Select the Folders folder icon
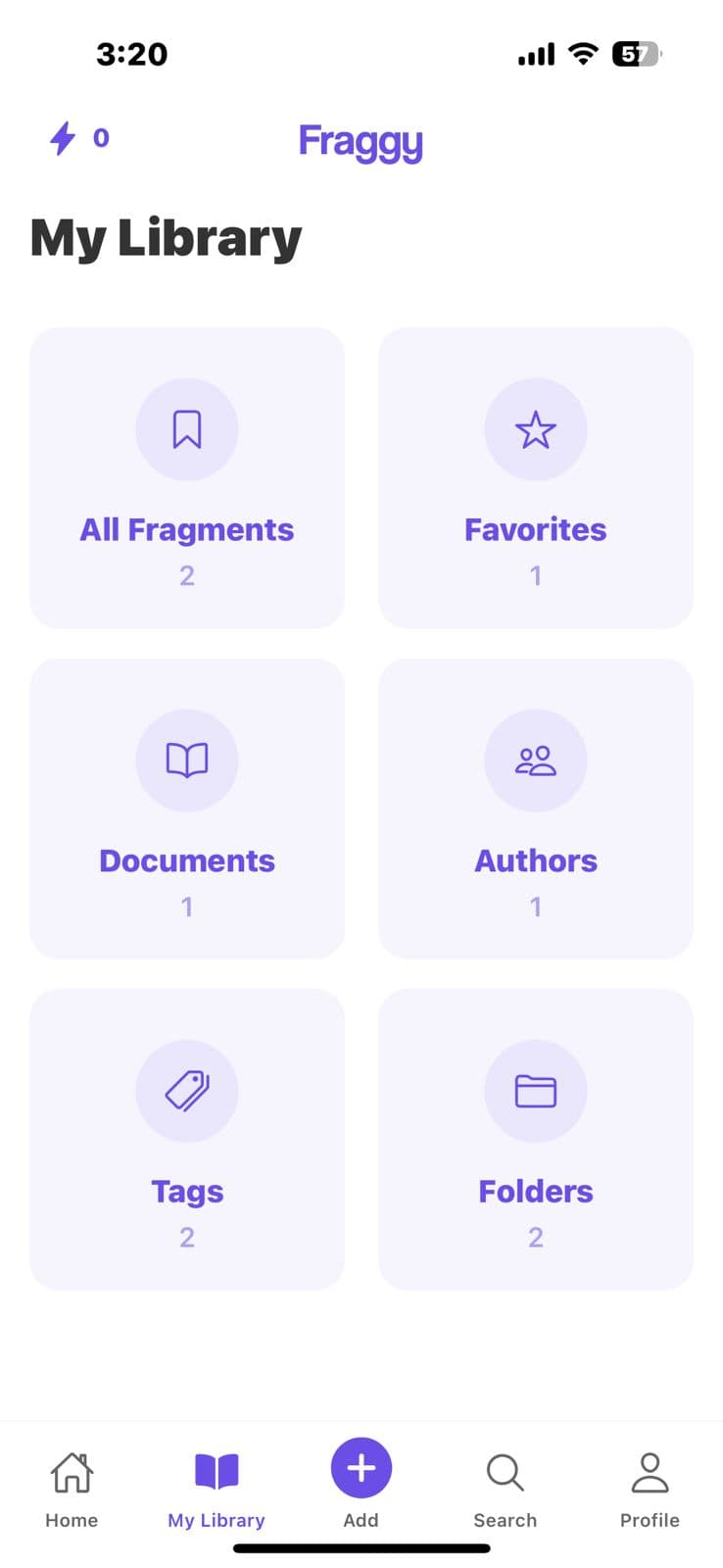The image size is (723, 1568). coord(536,1091)
